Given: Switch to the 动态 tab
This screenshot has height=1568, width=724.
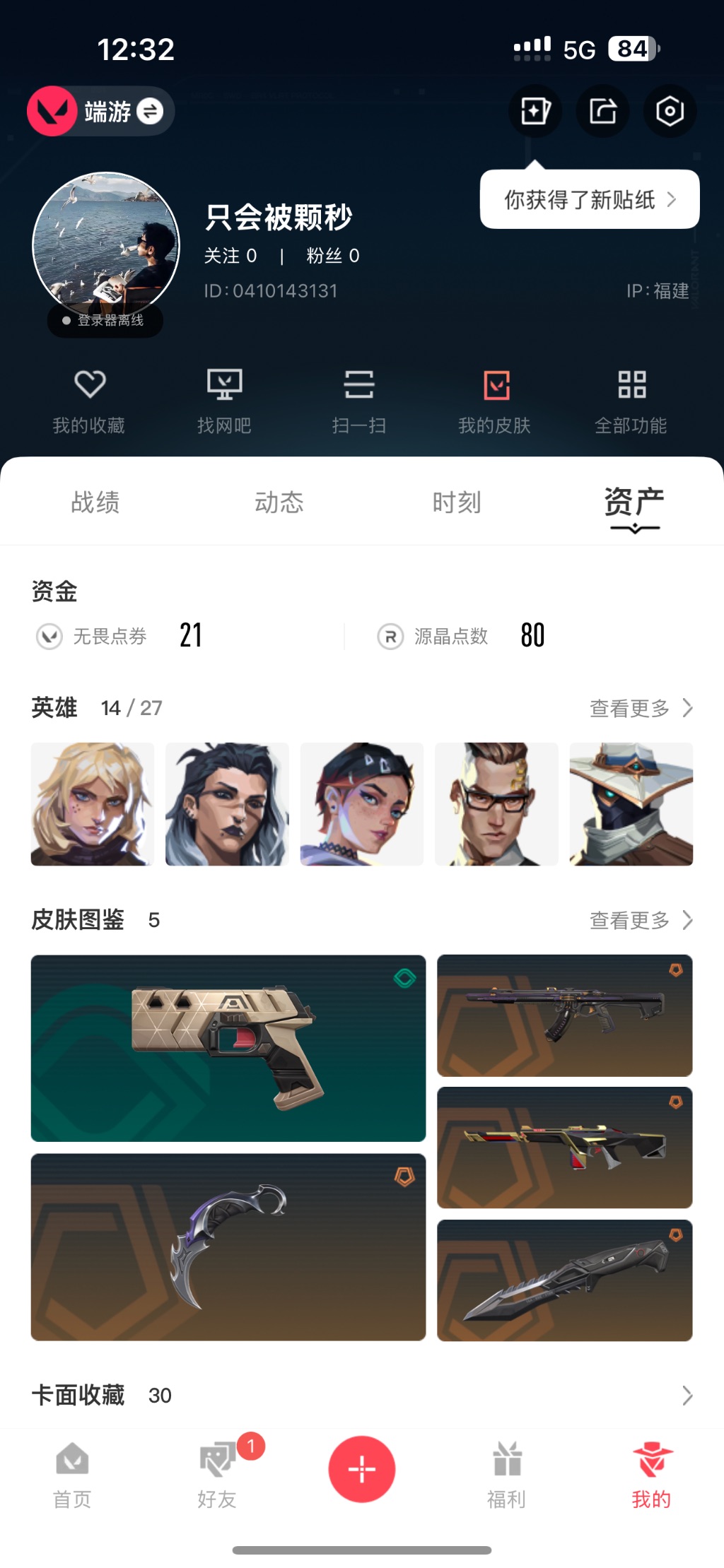Looking at the screenshot, I should click(279, 502).
